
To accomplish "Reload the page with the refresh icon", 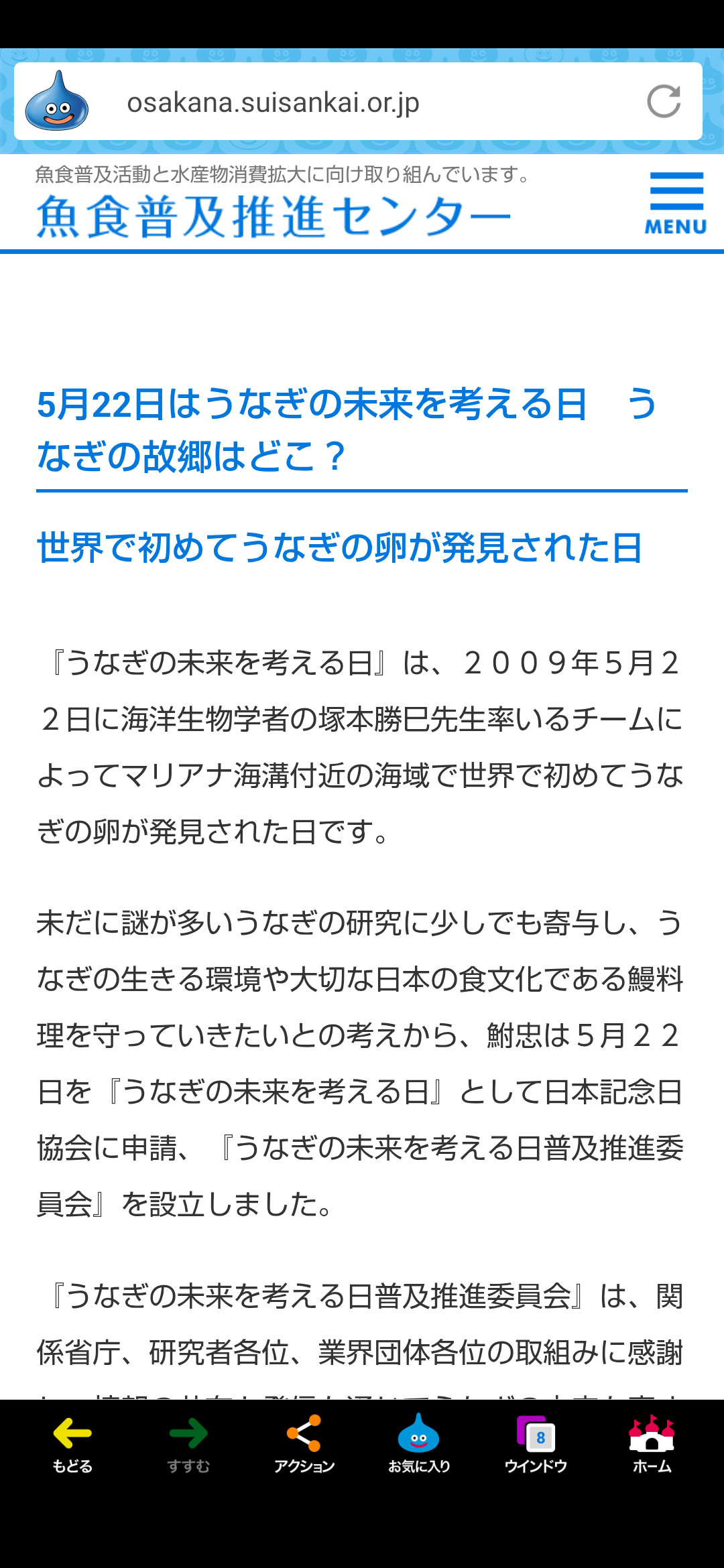I will pos(664,102).
